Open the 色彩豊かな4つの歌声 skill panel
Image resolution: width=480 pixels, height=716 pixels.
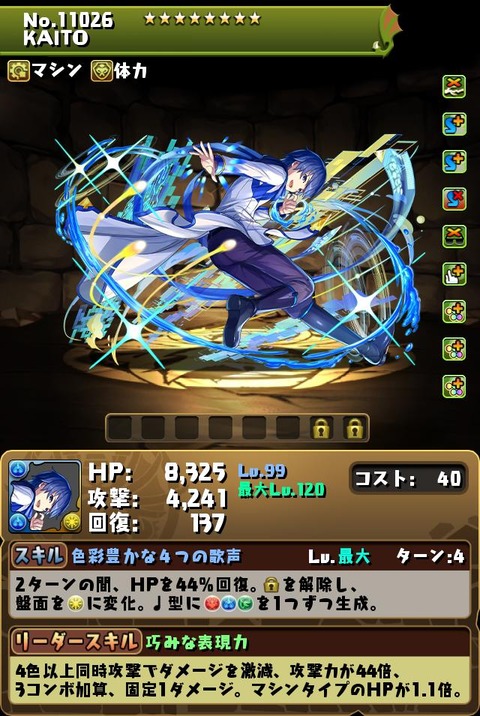tap(240, 580)
